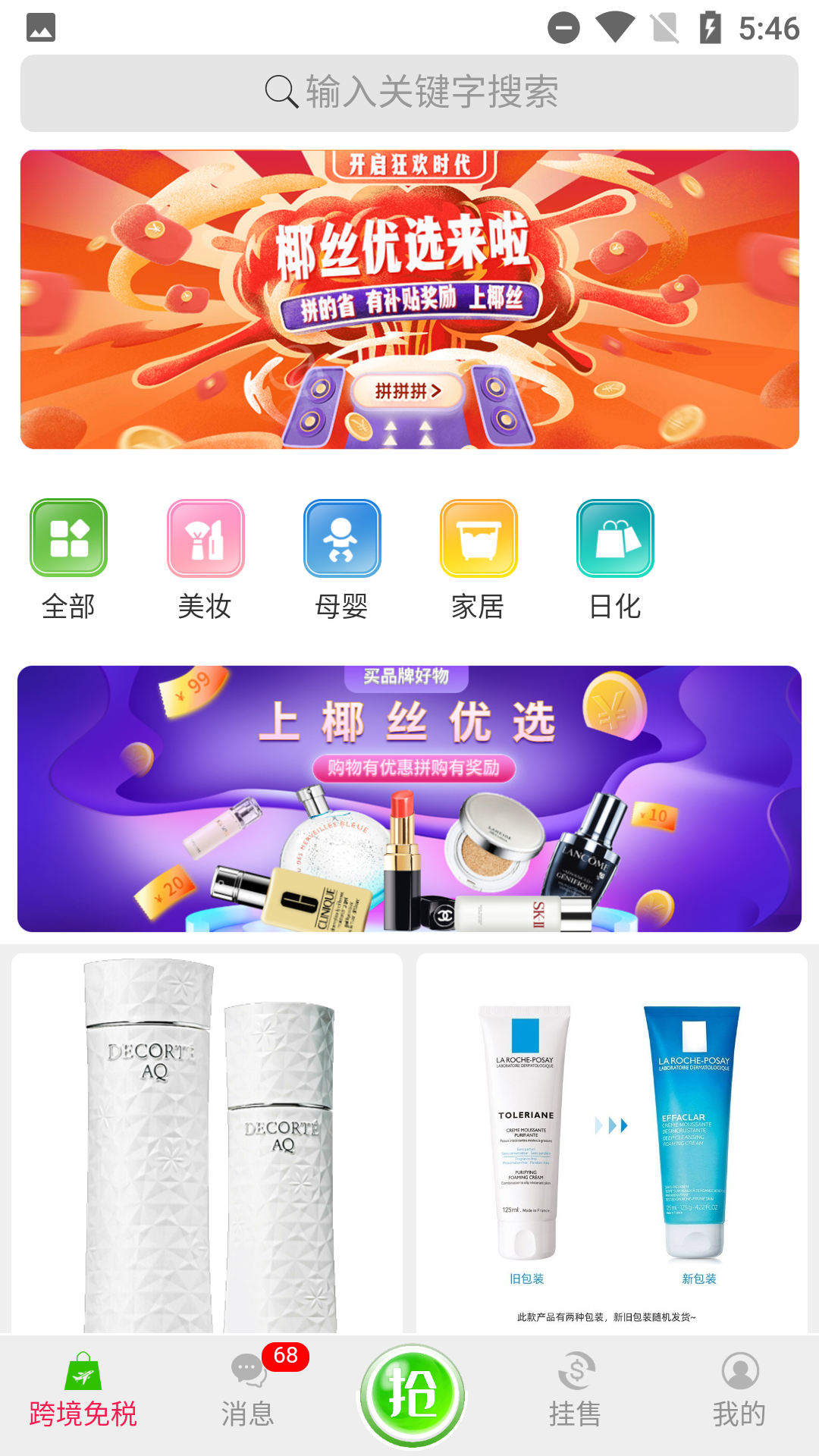This screenshot has height=1456, width=819.
Task: Open the 消息 tab with 68 unread
Action: [248, 1394]
